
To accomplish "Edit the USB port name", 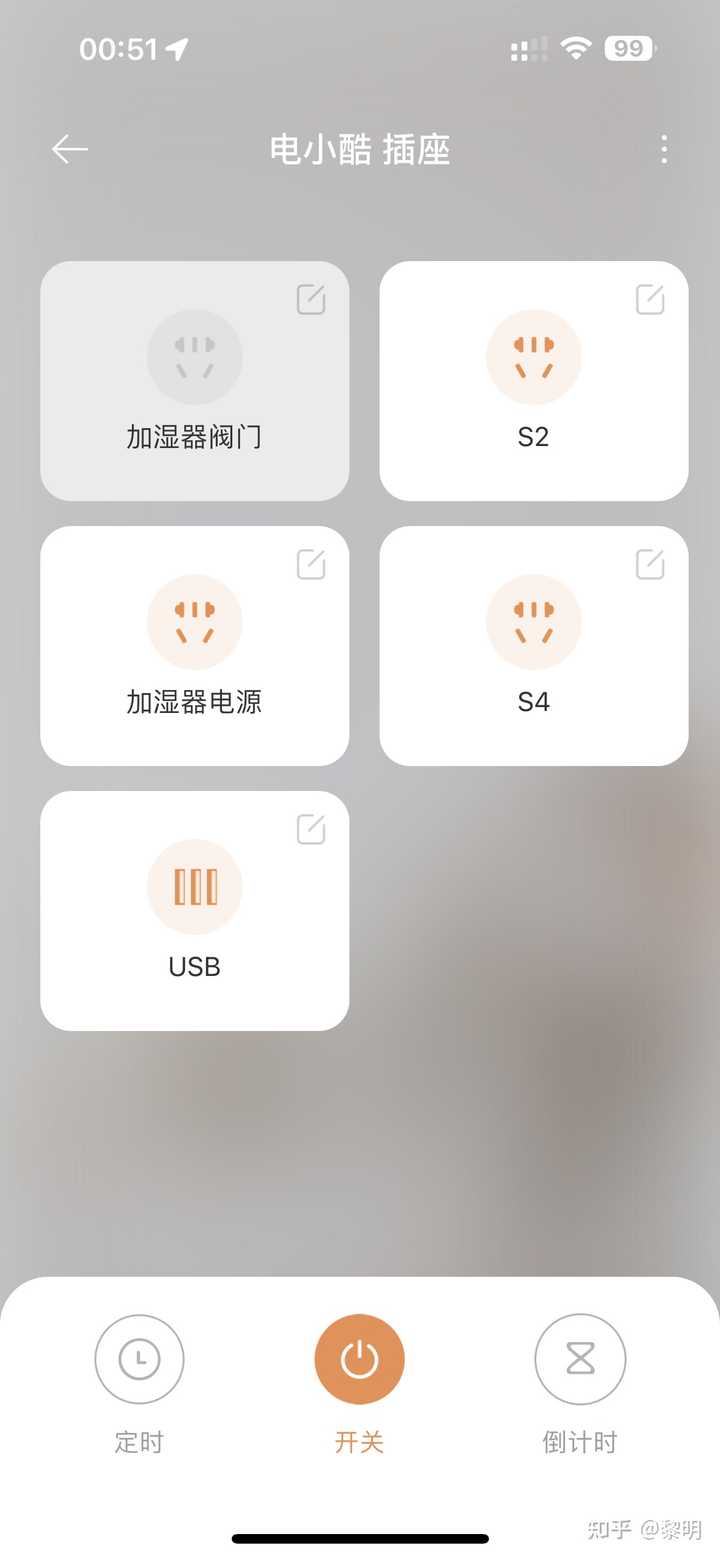I will [x=311, y=829].
